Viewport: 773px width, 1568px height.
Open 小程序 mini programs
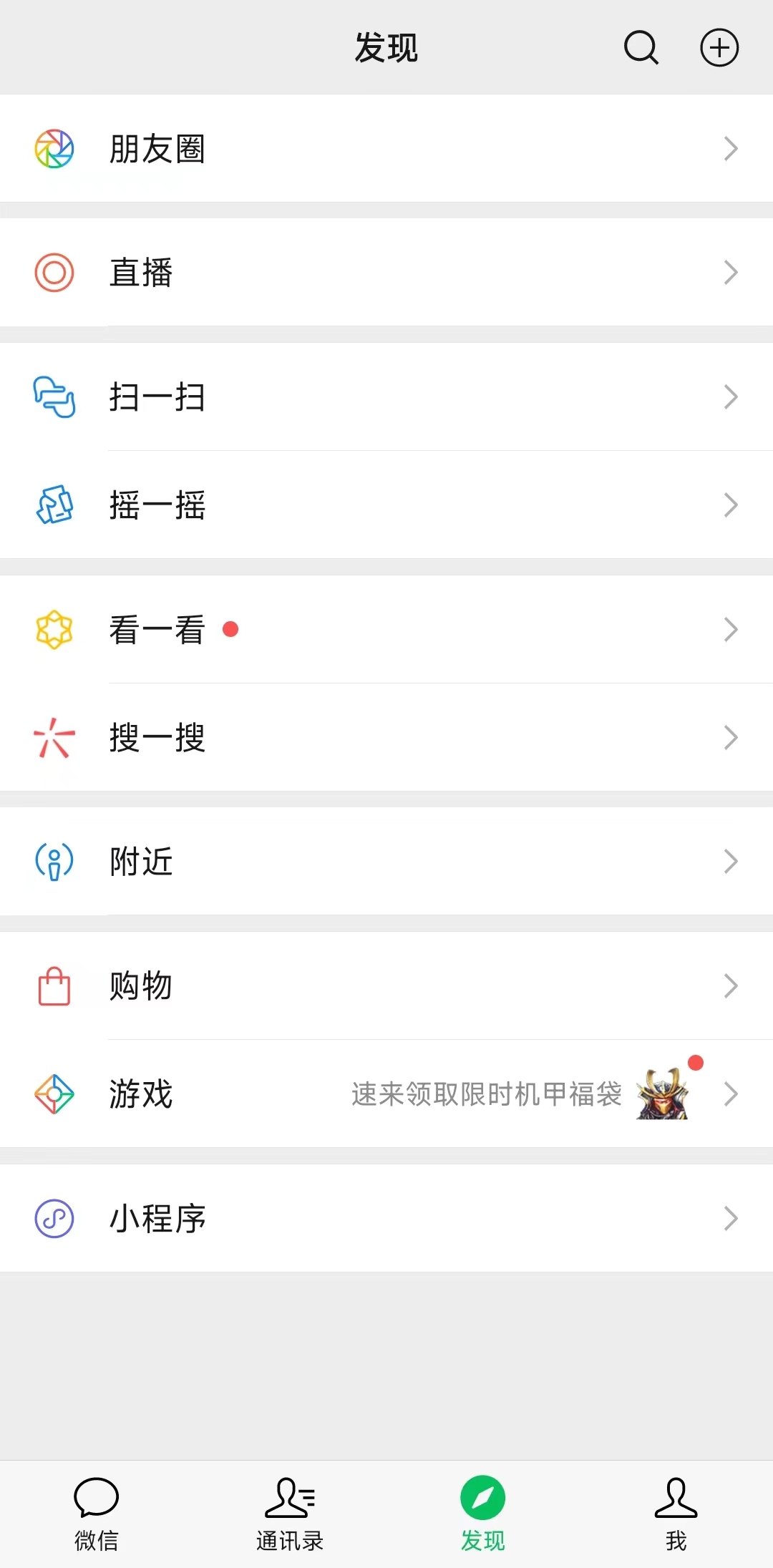(x=386, y=1218)
